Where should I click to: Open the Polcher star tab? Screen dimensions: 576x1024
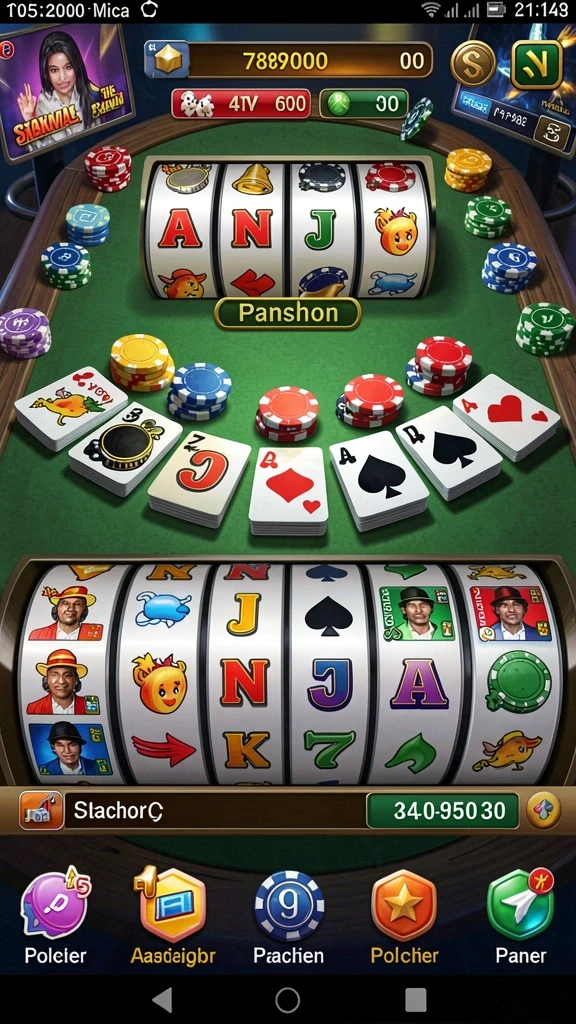(x=404, y=916)
